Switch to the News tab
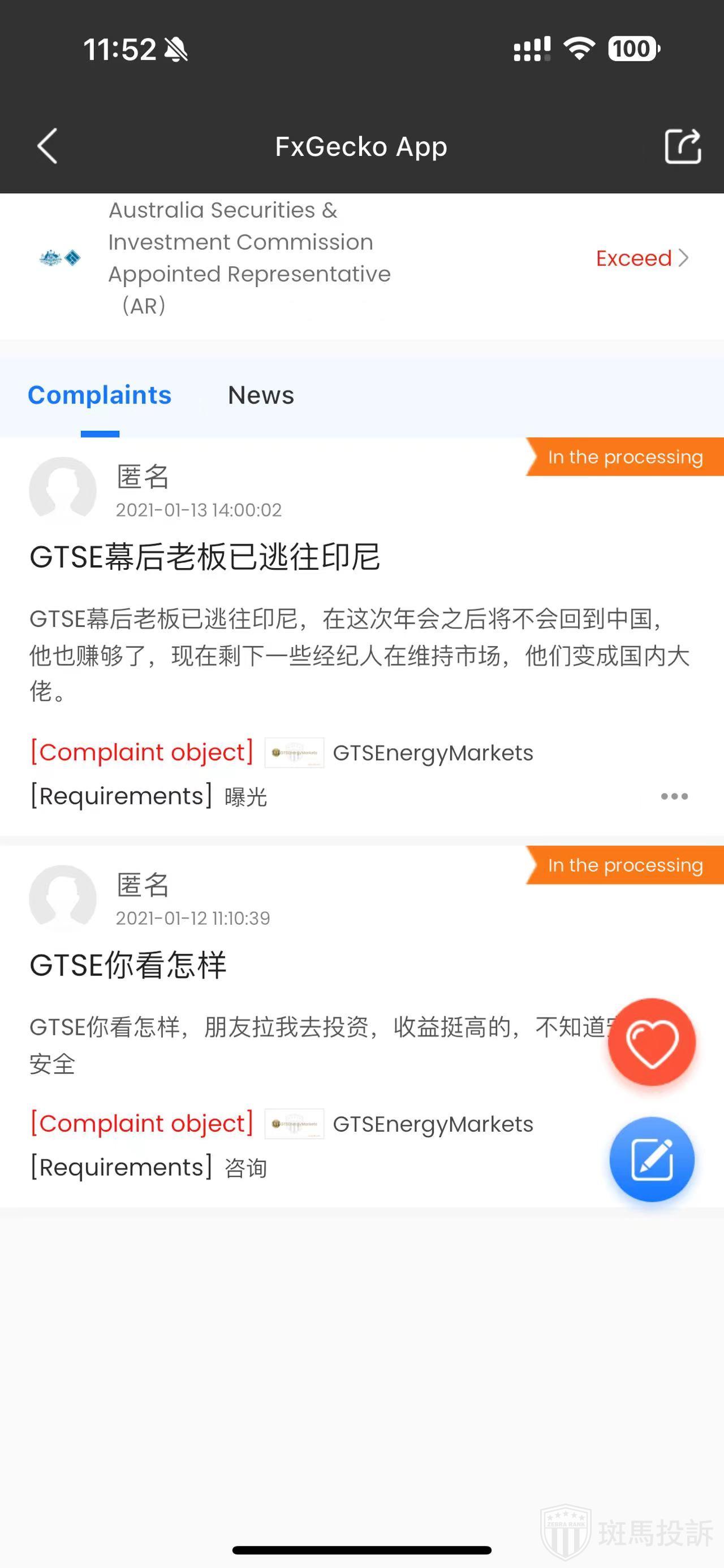Image resolution: width=724 pixels, height=1568 pixels. pos(261,395)
